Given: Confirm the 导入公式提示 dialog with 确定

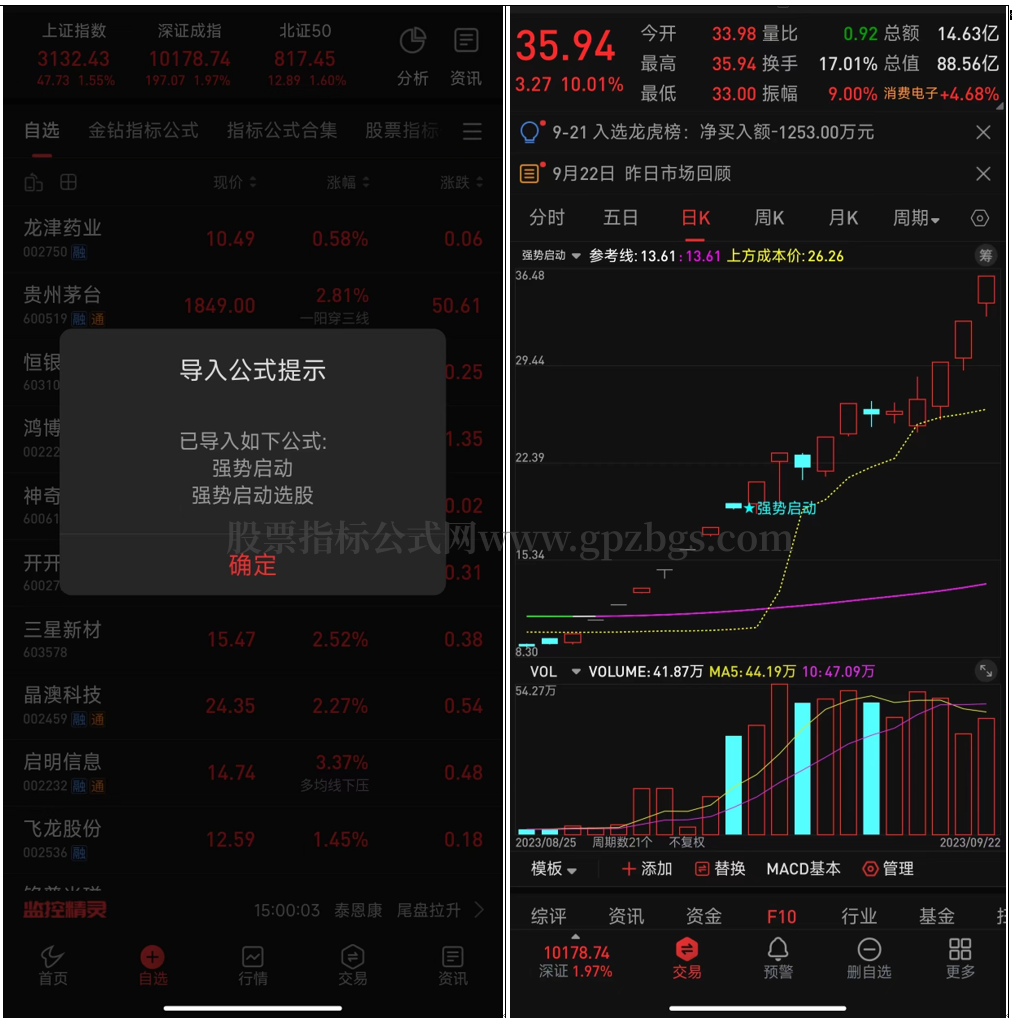Looking at the screenshot, I should (x=252, y=565).
